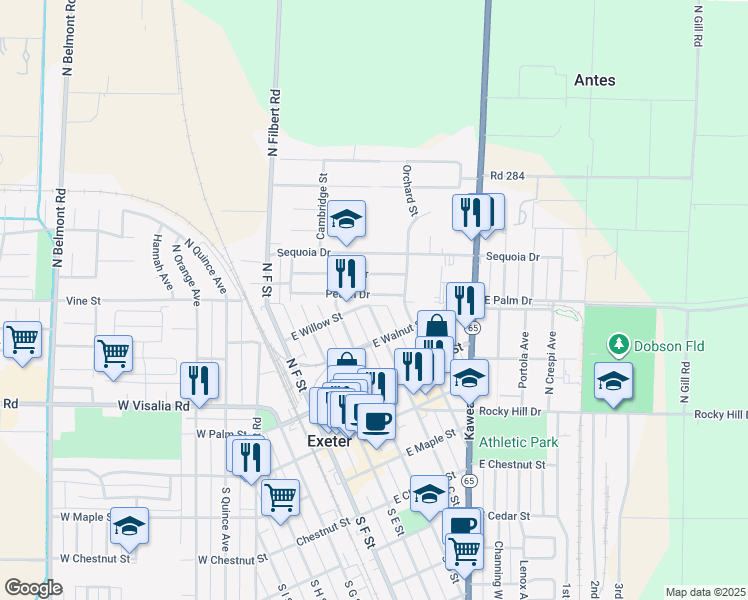Open the cafe pin near E Maple St
The image size is (748, 600).
[375, 420]
